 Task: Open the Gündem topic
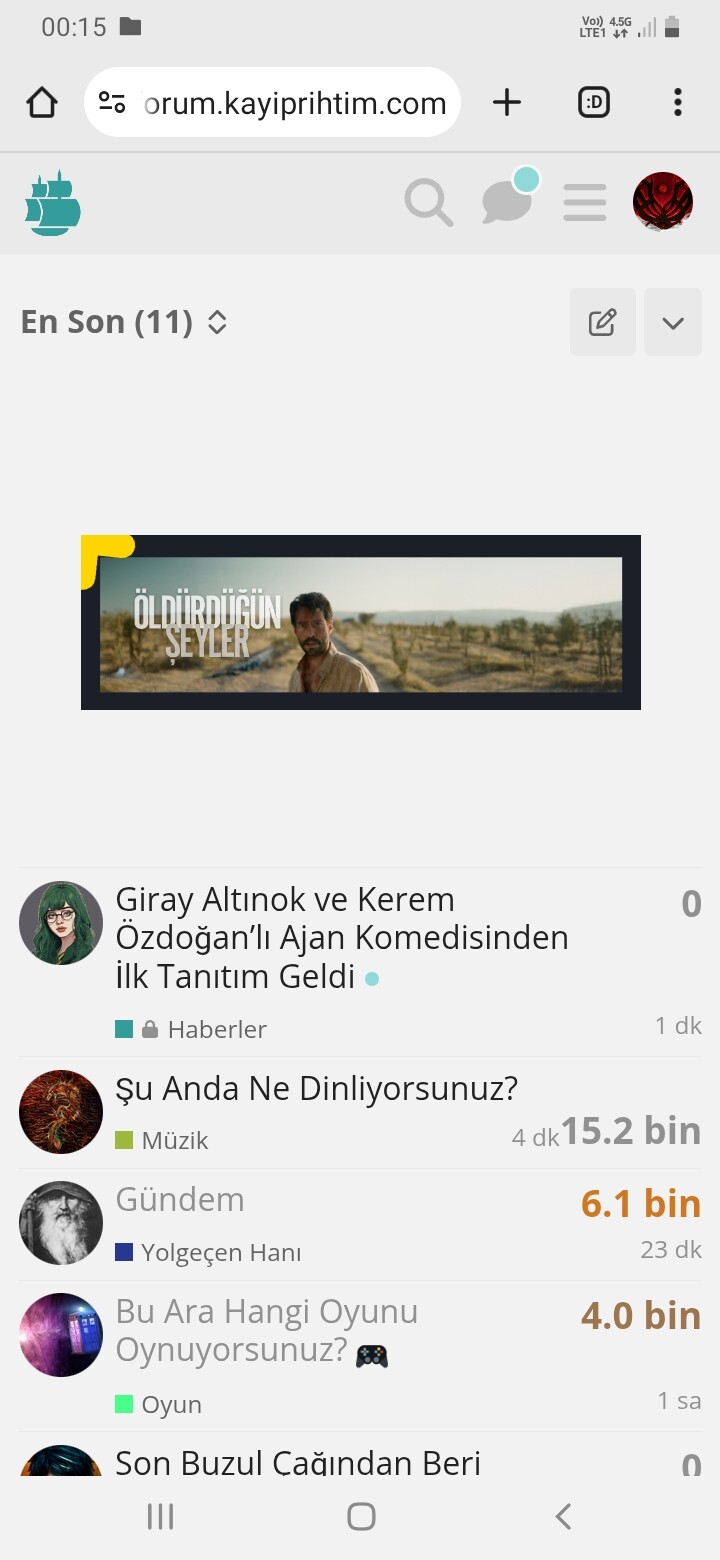(180, 1200)
